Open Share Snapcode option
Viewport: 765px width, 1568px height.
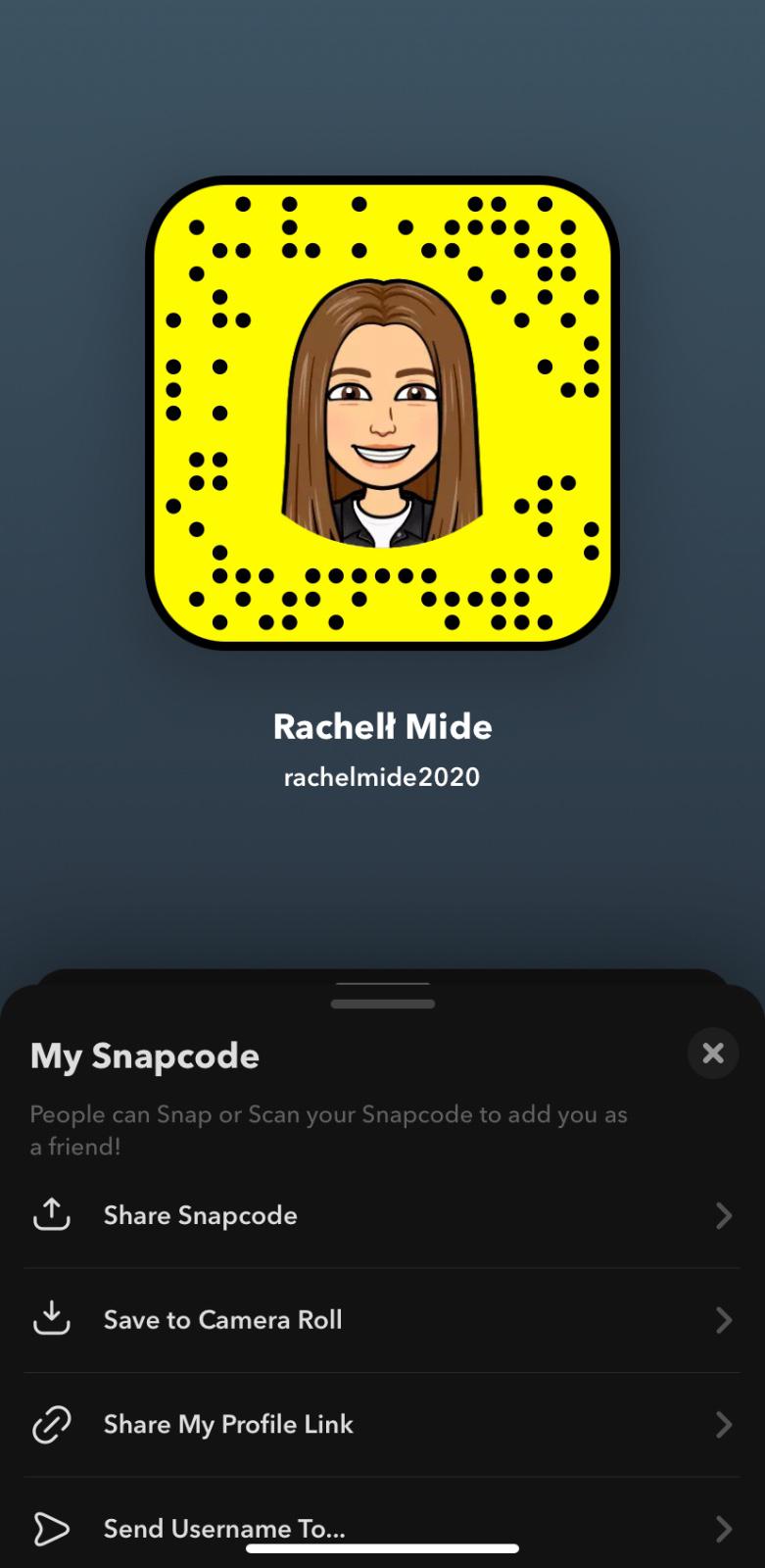[382, 1215]
